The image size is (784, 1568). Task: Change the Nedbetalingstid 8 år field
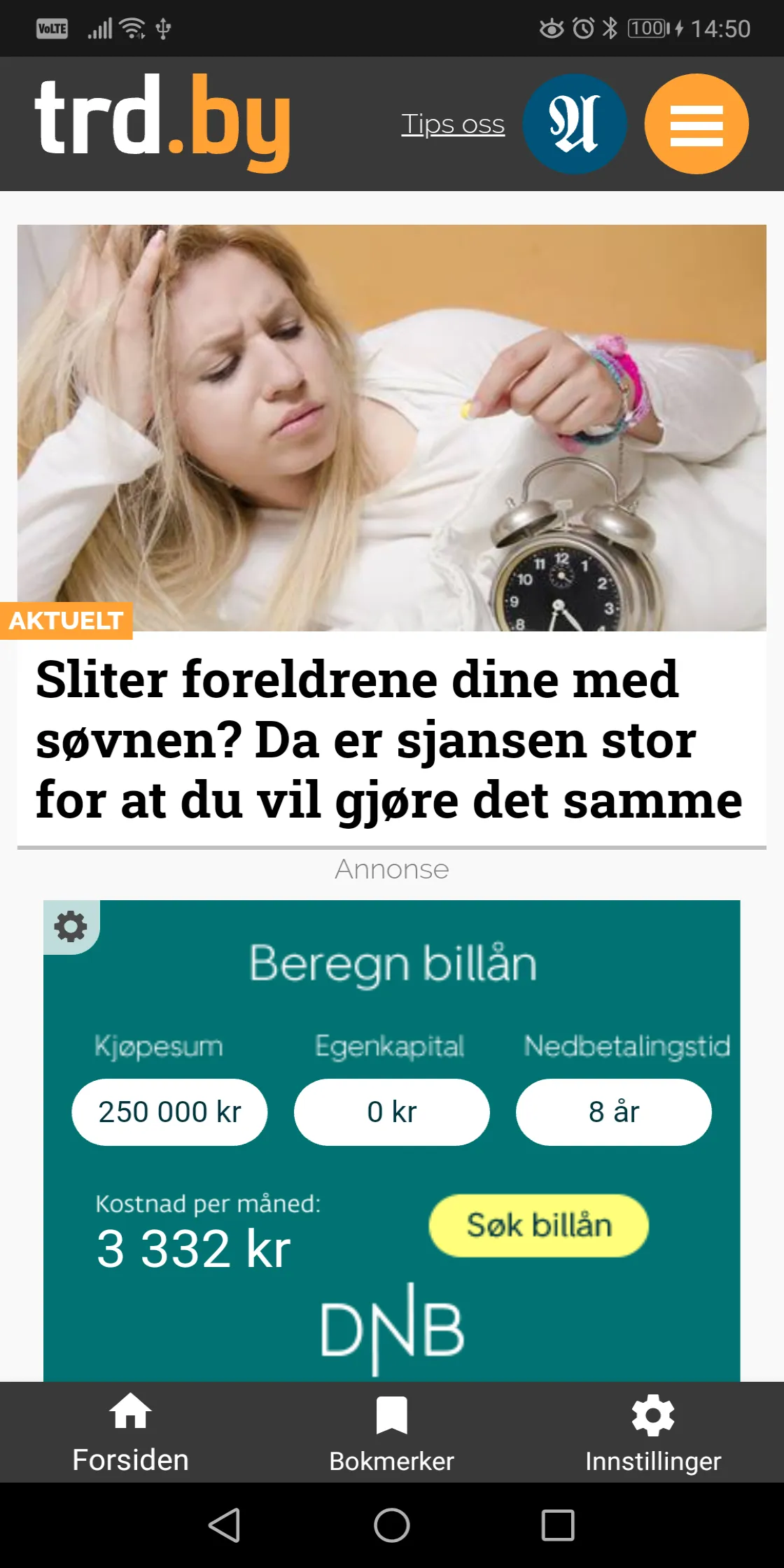point(613,1112)
